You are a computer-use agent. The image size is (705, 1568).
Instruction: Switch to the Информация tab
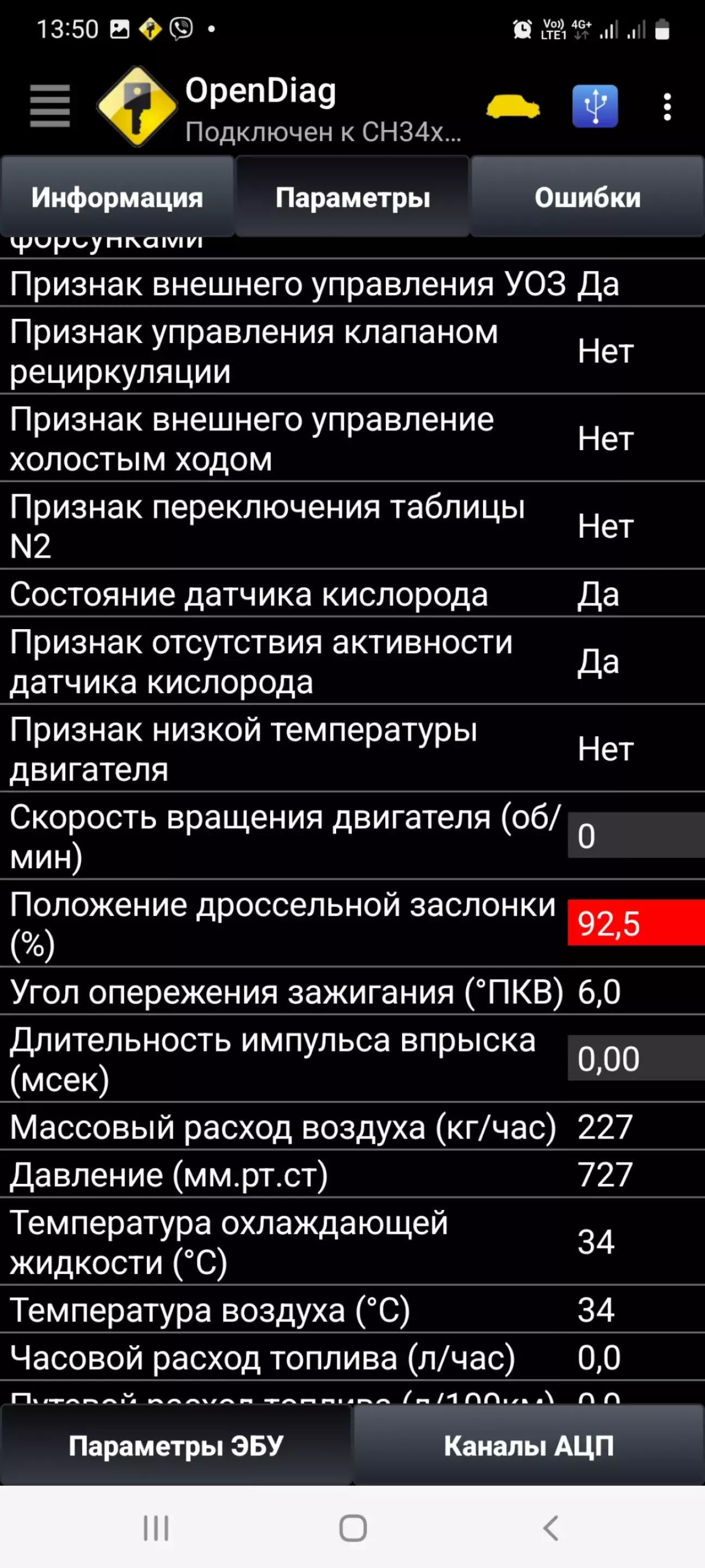tap(117, 196)
